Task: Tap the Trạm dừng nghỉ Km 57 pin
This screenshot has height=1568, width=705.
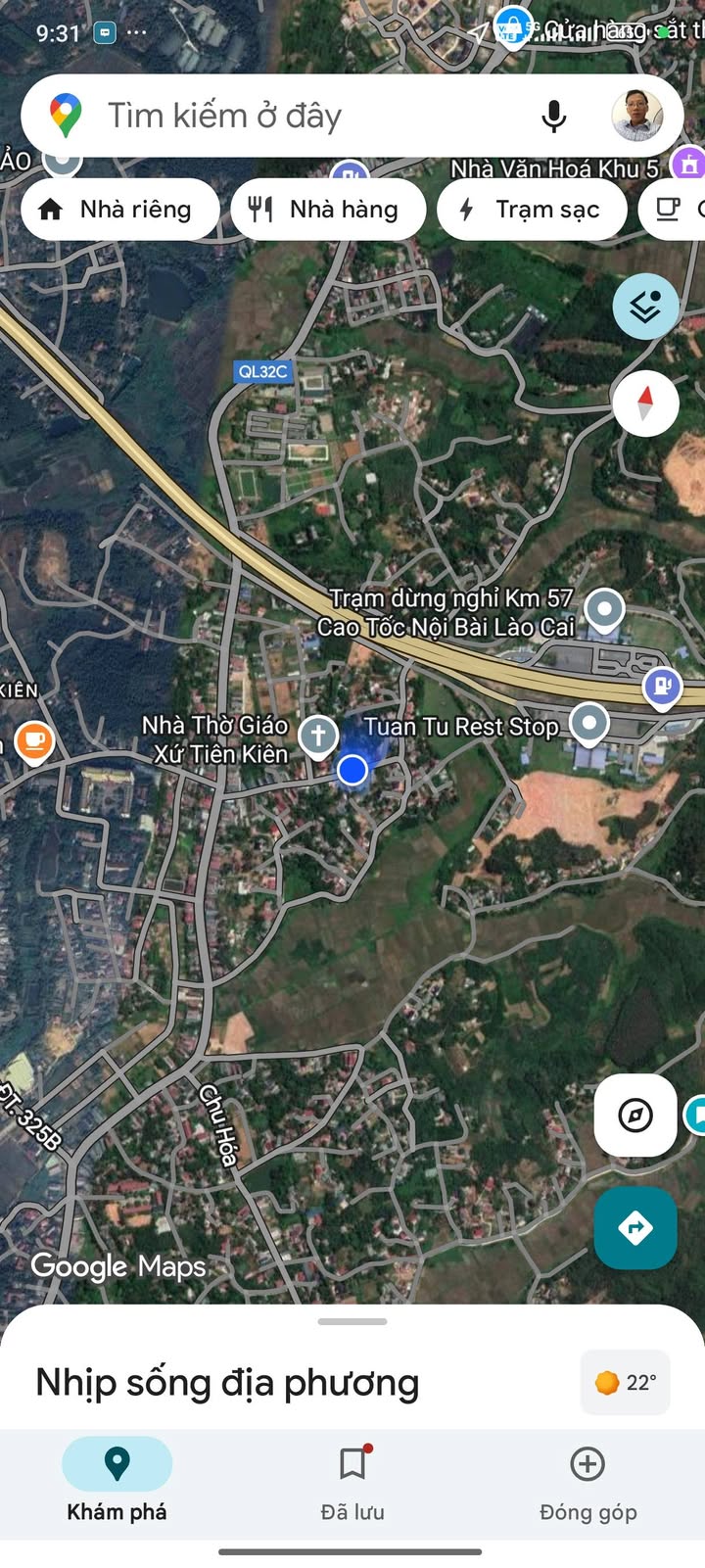Action: pos(604,609)
